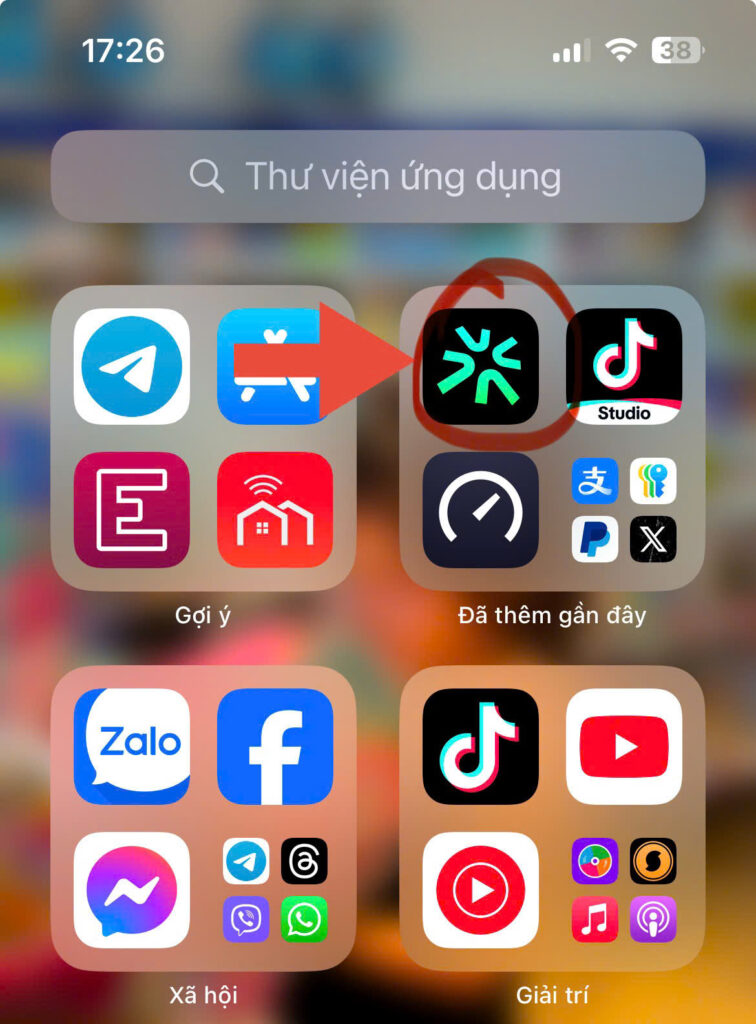This screenshot has width=756, height=1024.
Task: Launch the red house Wi-Fi app
Action: 274,510
